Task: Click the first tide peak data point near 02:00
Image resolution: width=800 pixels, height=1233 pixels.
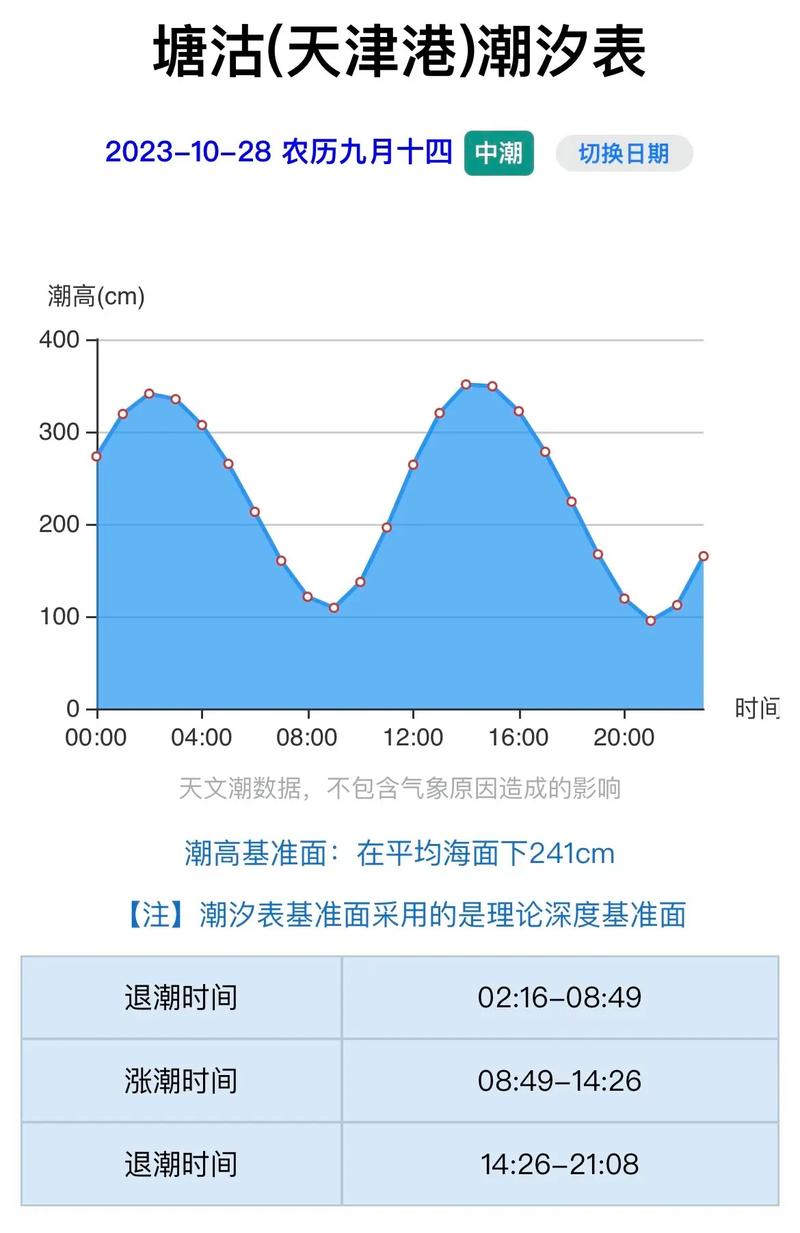Action: pyautogui.click(x=149, y=394)
